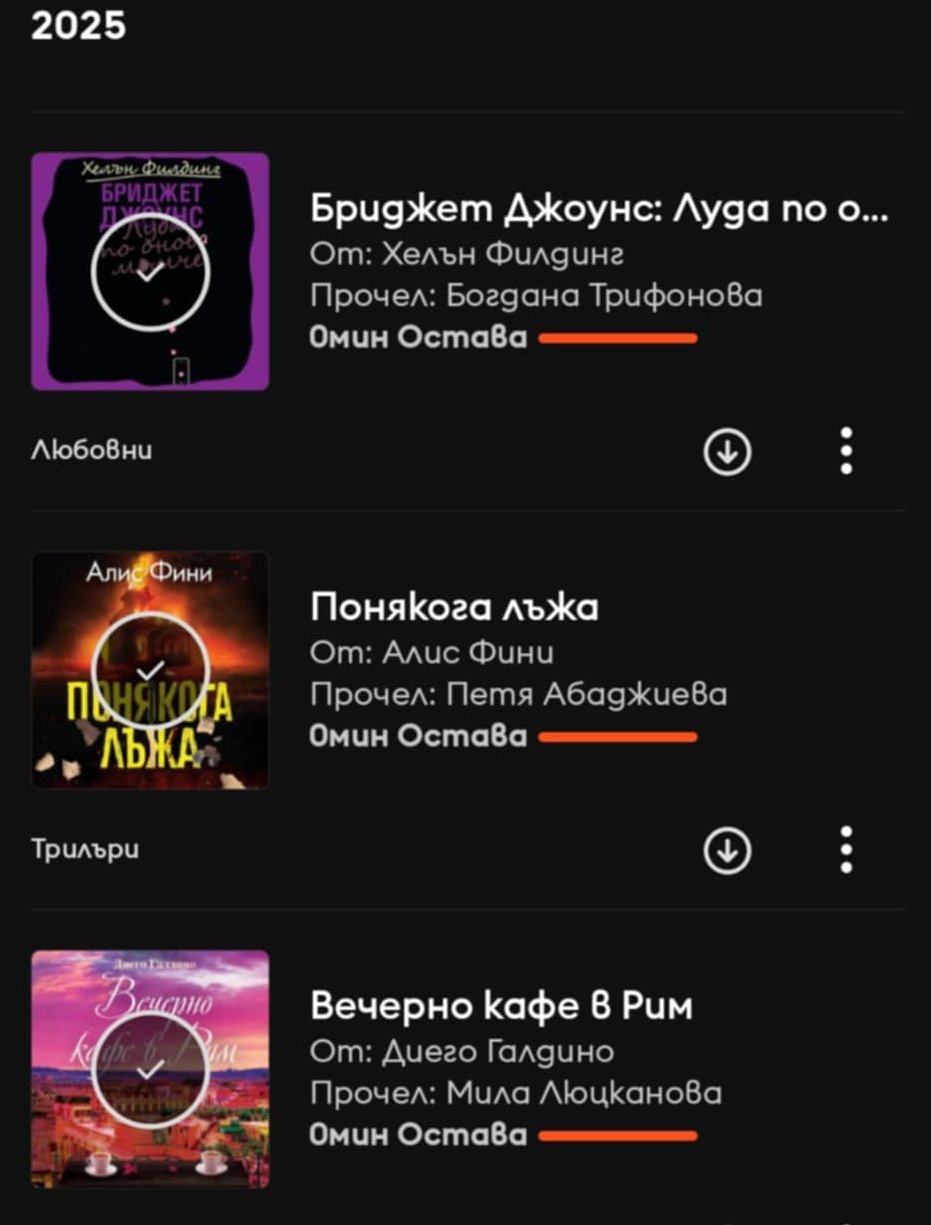Download the Бриджет Джоунс audiobook
931x1225 pixels.
(x=727, y=452)
